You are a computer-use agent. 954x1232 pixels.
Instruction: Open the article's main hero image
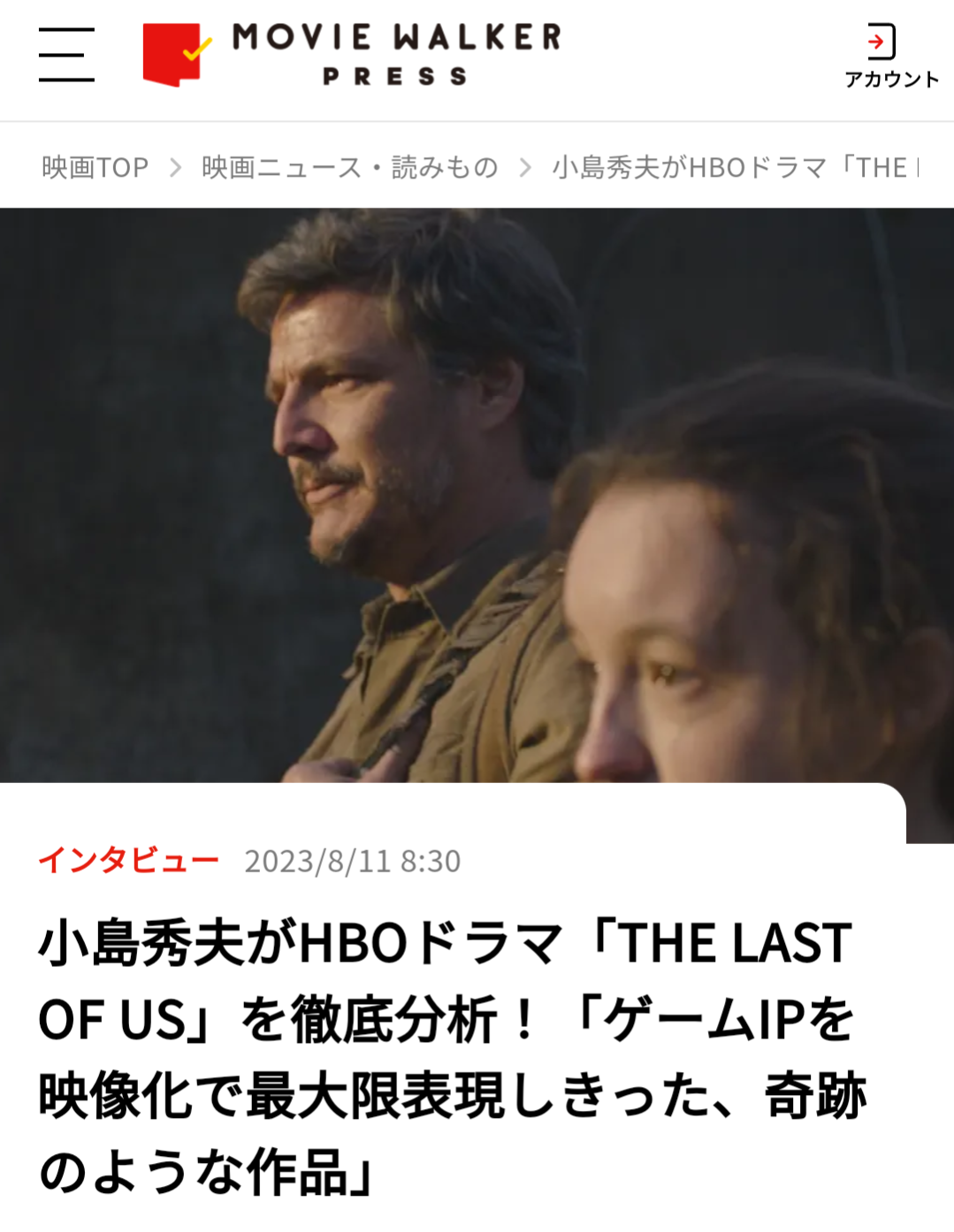point(477,495)
